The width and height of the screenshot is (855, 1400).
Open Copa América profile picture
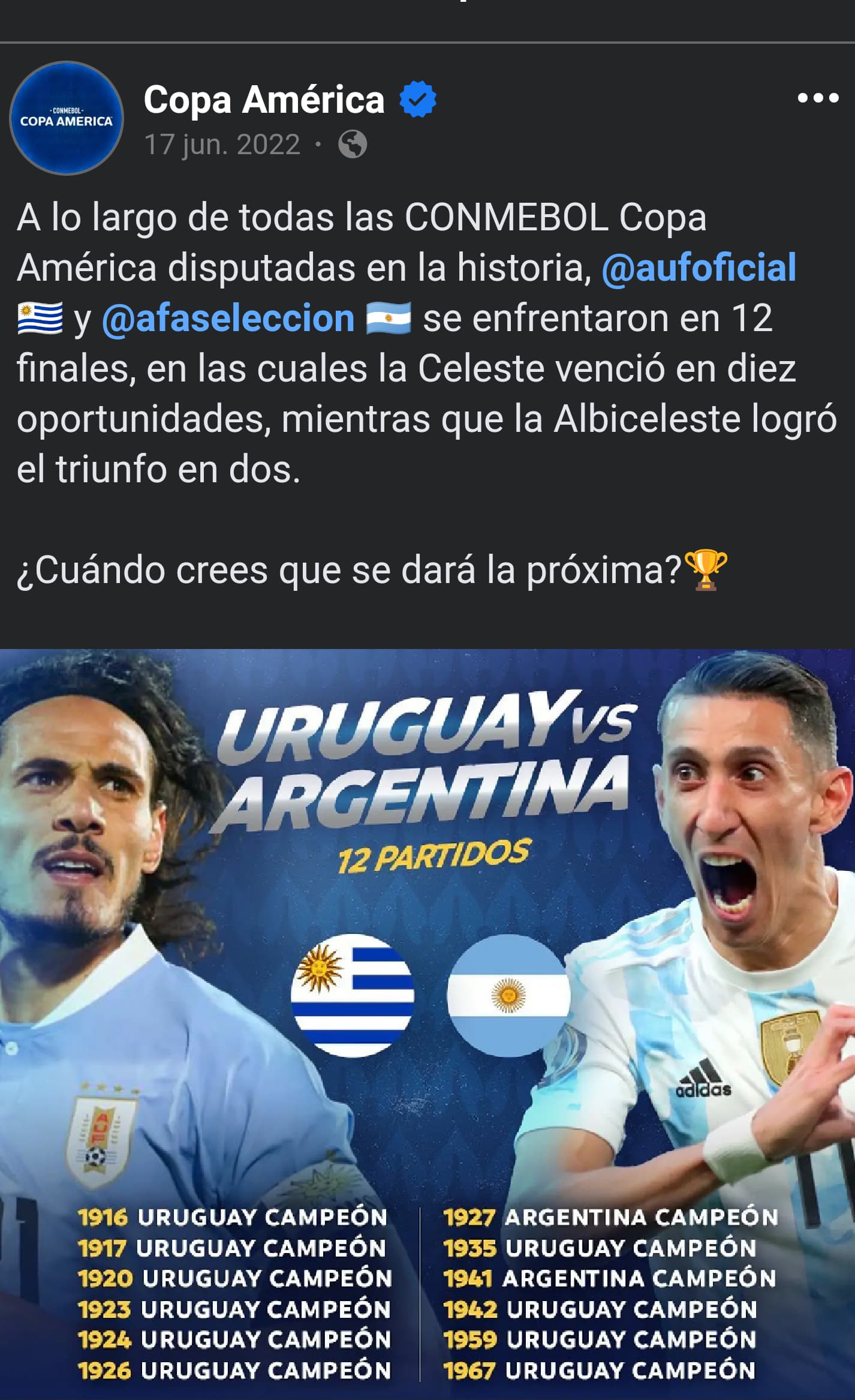tap(67, 118)
